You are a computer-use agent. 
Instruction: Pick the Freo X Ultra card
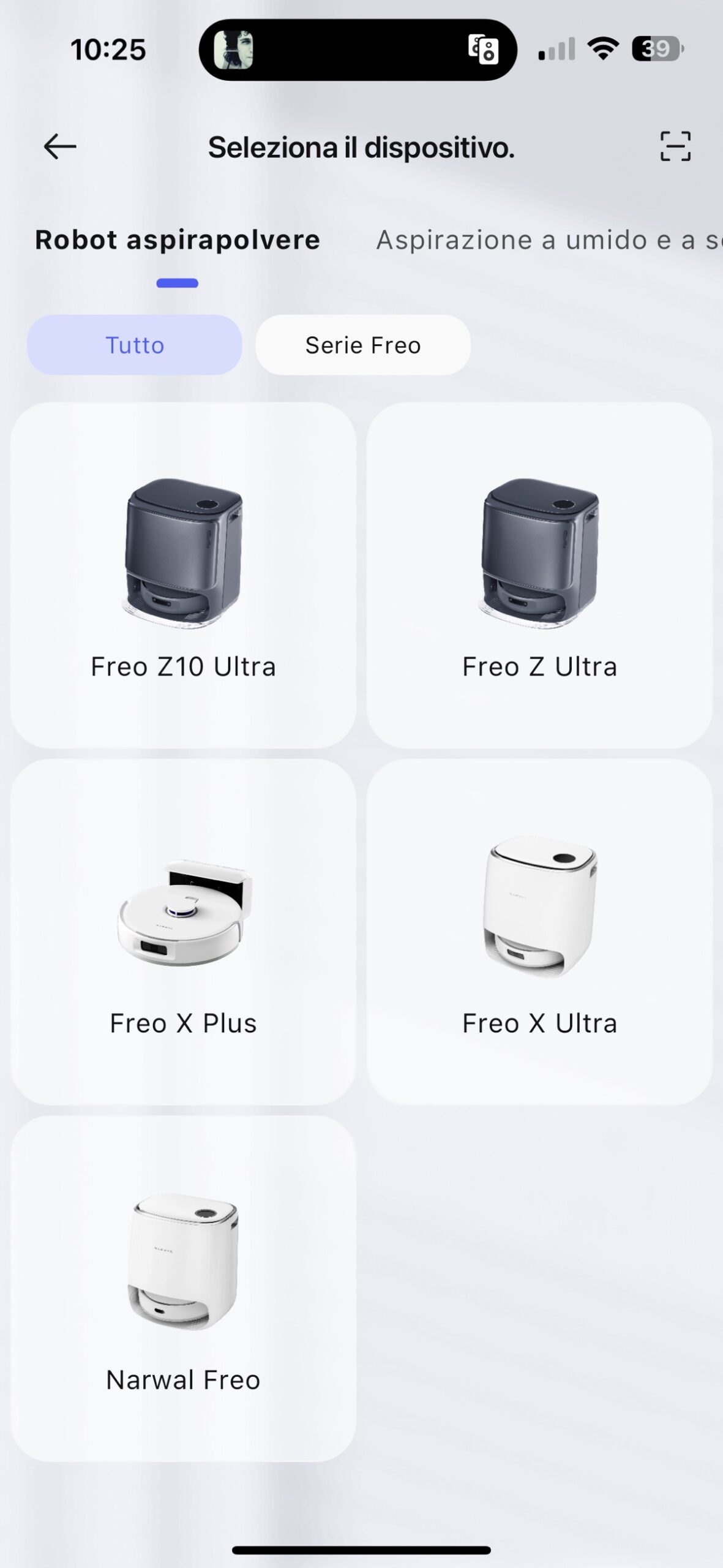pyautogui.click(x=539, y=931)
